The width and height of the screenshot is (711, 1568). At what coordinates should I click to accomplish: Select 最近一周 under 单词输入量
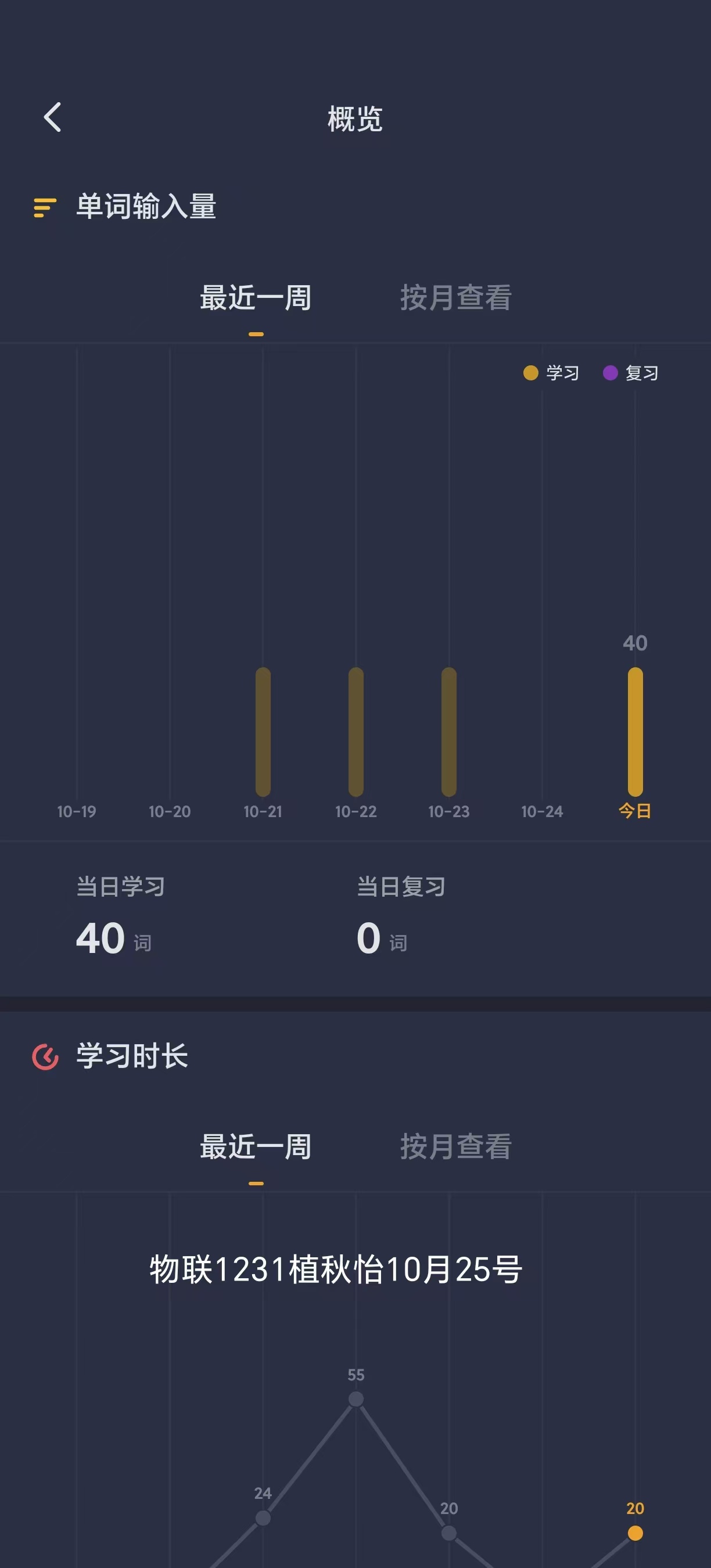(x=256, y=298)
